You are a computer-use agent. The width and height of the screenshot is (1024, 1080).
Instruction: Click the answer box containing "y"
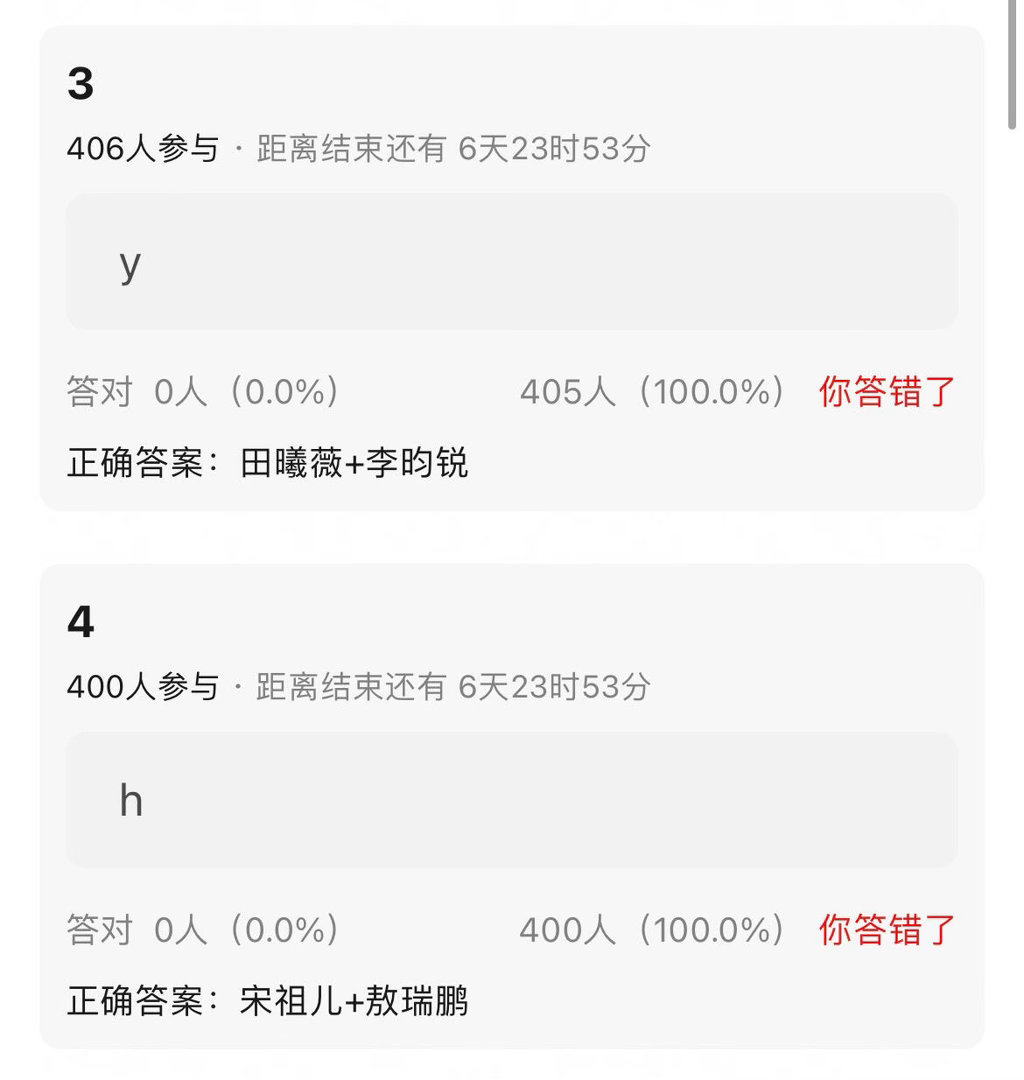[x=512, y=262]
